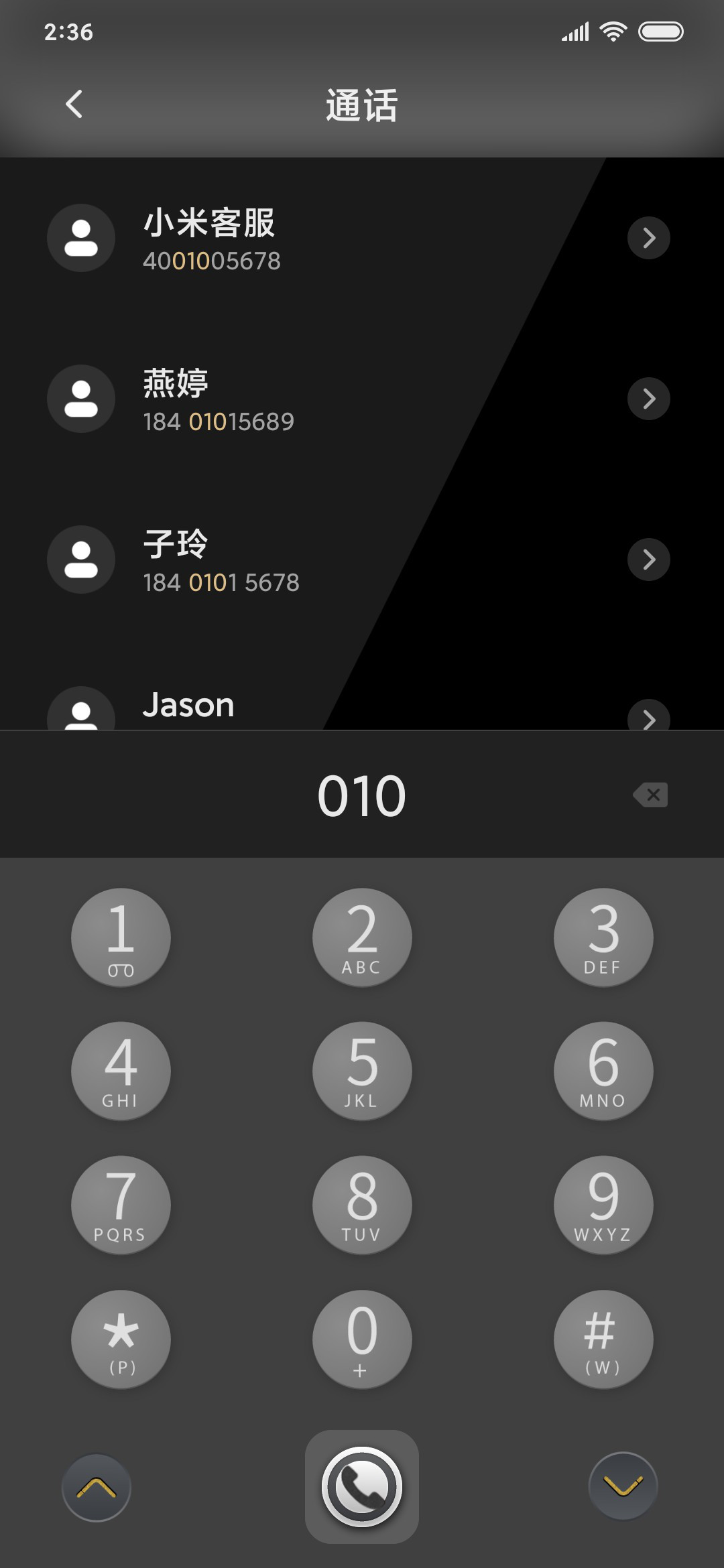Viewport: 724px width, 1568px height.
Task: Open details arrow for 小米客服
Action: tap(649, 238)
